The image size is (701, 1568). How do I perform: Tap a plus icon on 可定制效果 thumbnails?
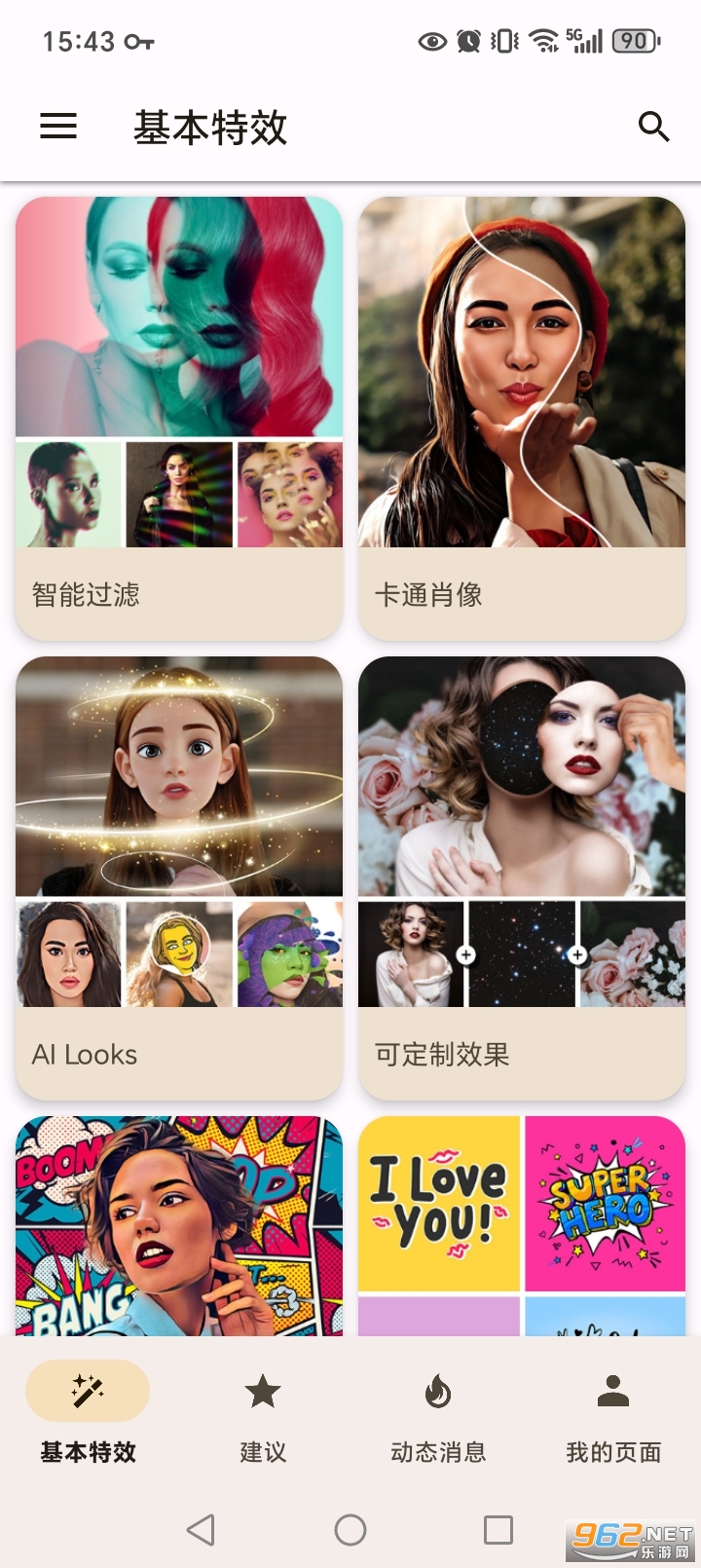click(x=467, y=955)
